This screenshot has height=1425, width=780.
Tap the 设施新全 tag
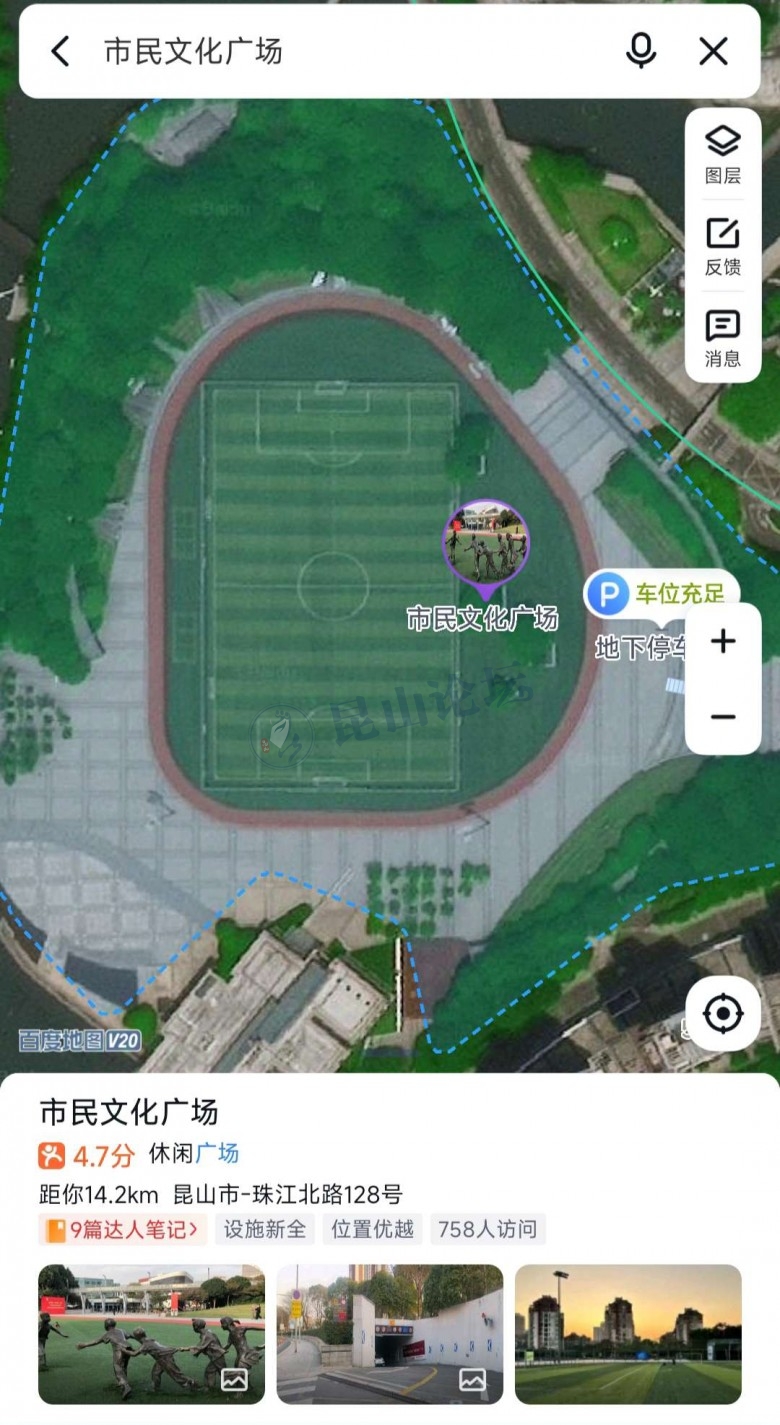(x=264, y=1229)
